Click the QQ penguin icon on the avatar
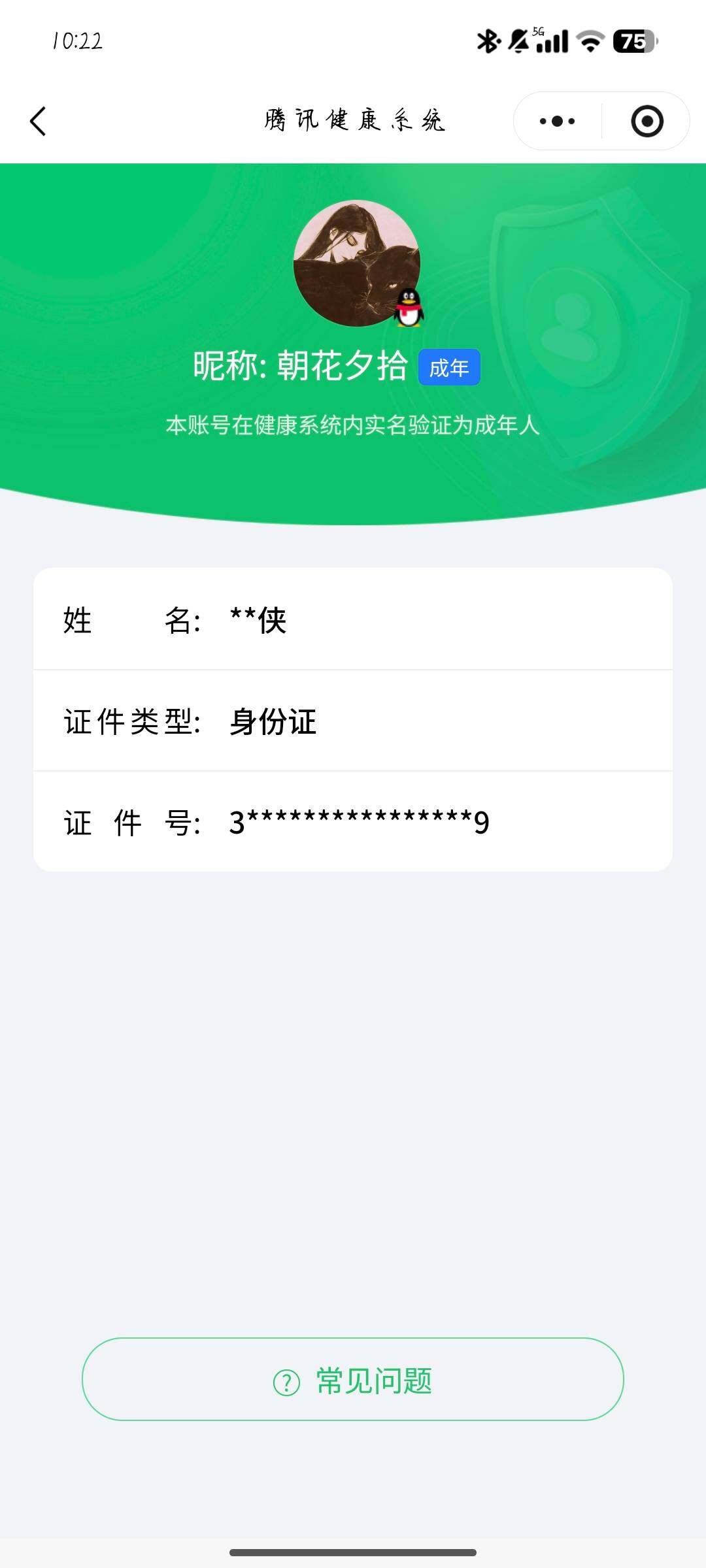This screenshot has height=1568, width=706. (x=409, y=308)
